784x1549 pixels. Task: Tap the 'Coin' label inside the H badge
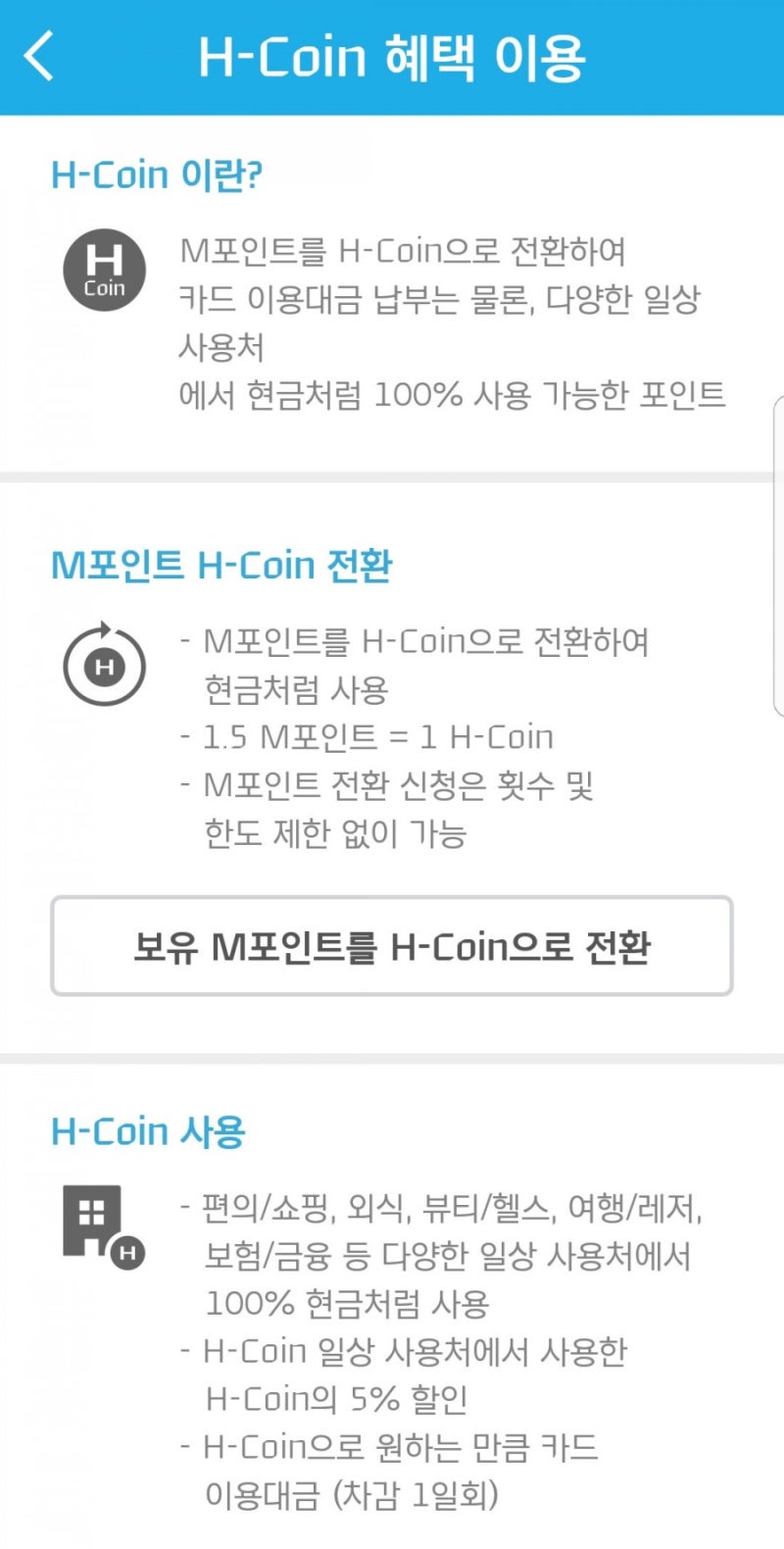[104, 288]
